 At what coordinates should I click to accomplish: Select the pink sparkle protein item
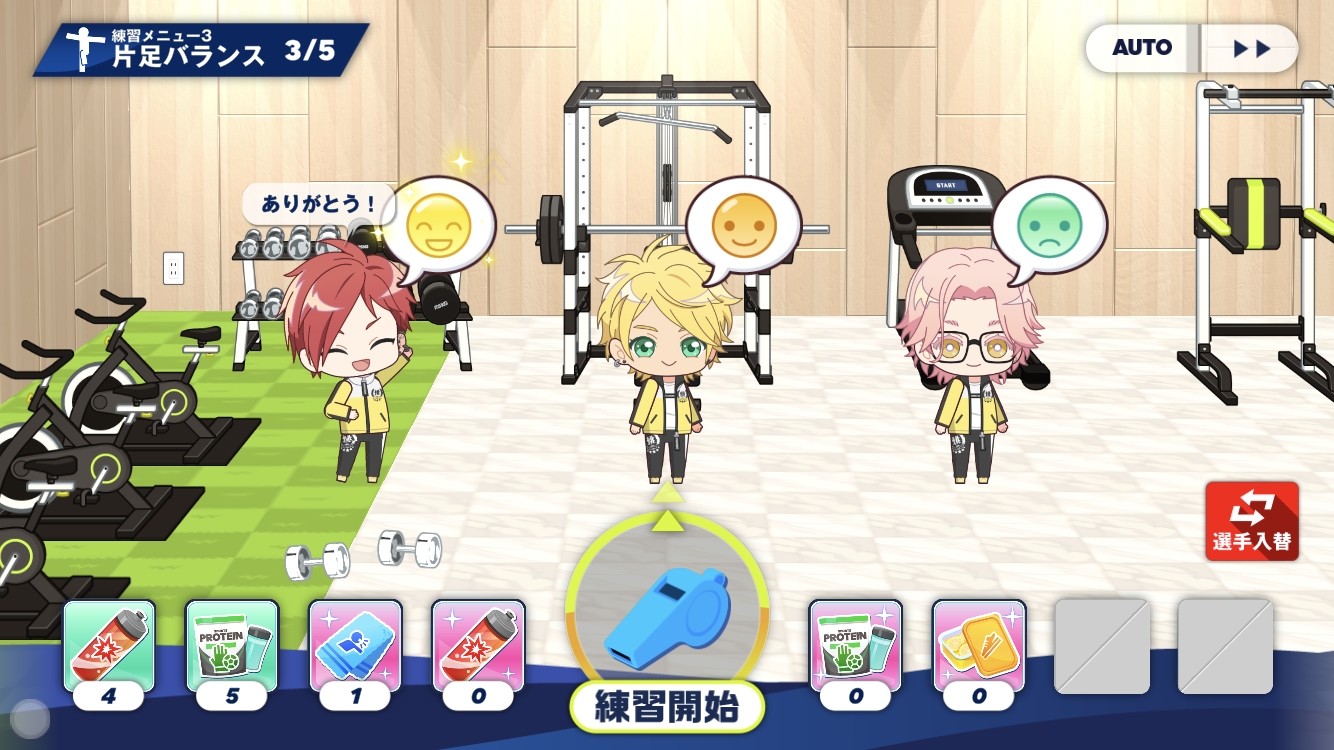click(855, 646)
